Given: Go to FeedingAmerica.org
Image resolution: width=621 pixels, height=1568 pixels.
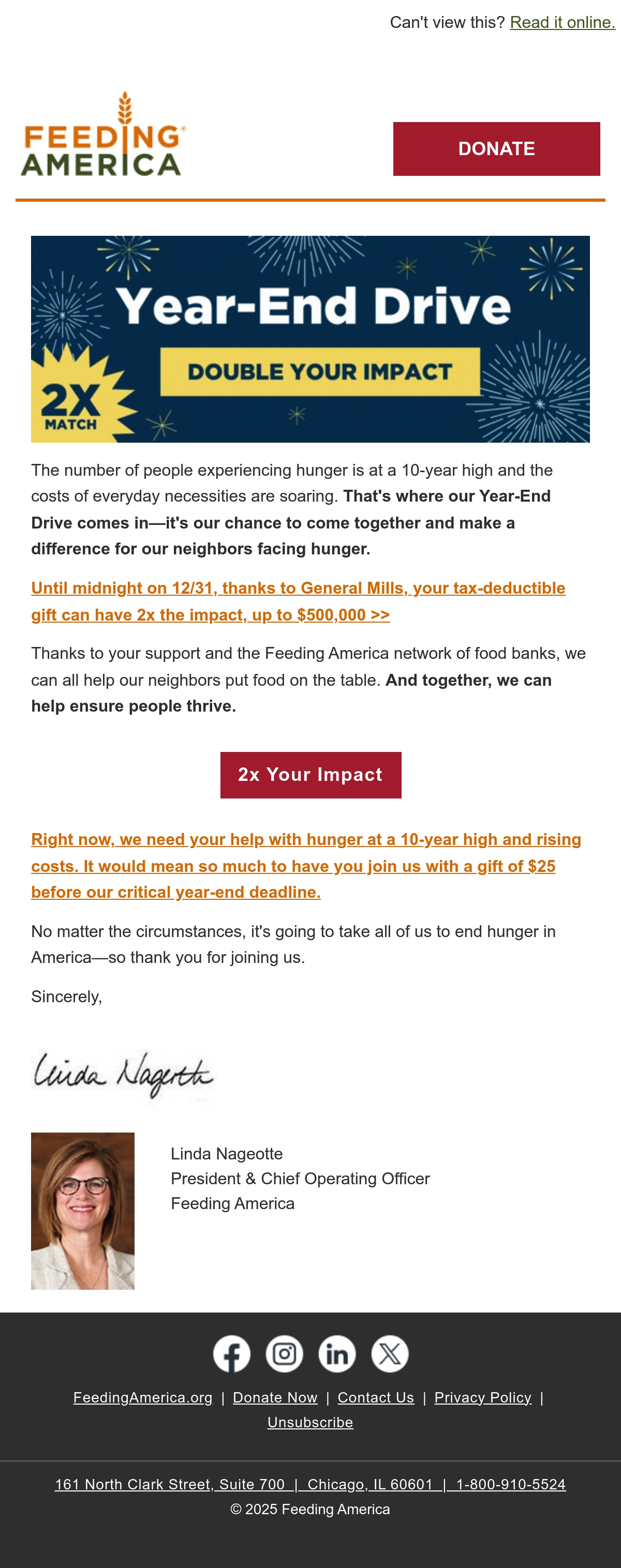Looking at the screenshot, I should (143, 1397).
